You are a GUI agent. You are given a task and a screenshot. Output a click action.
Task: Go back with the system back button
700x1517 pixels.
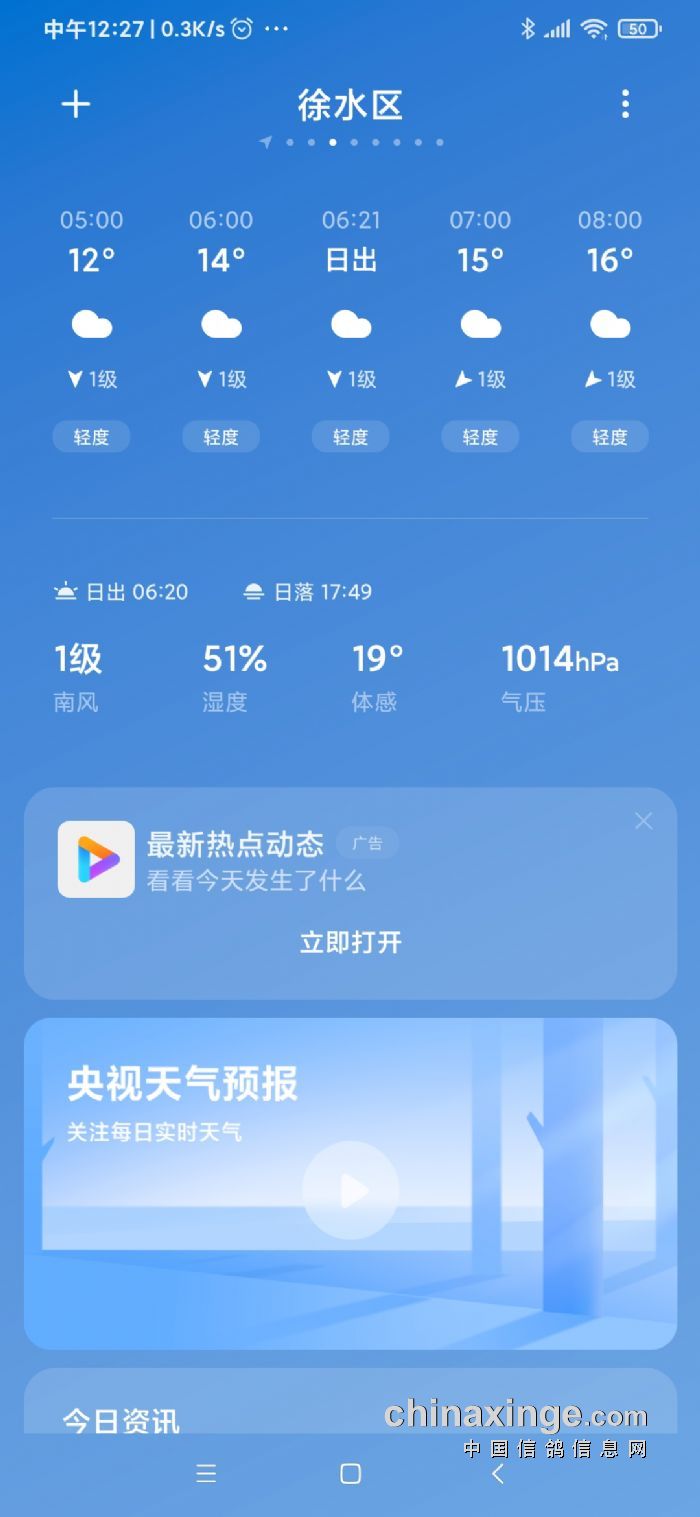pos(497,1473)
